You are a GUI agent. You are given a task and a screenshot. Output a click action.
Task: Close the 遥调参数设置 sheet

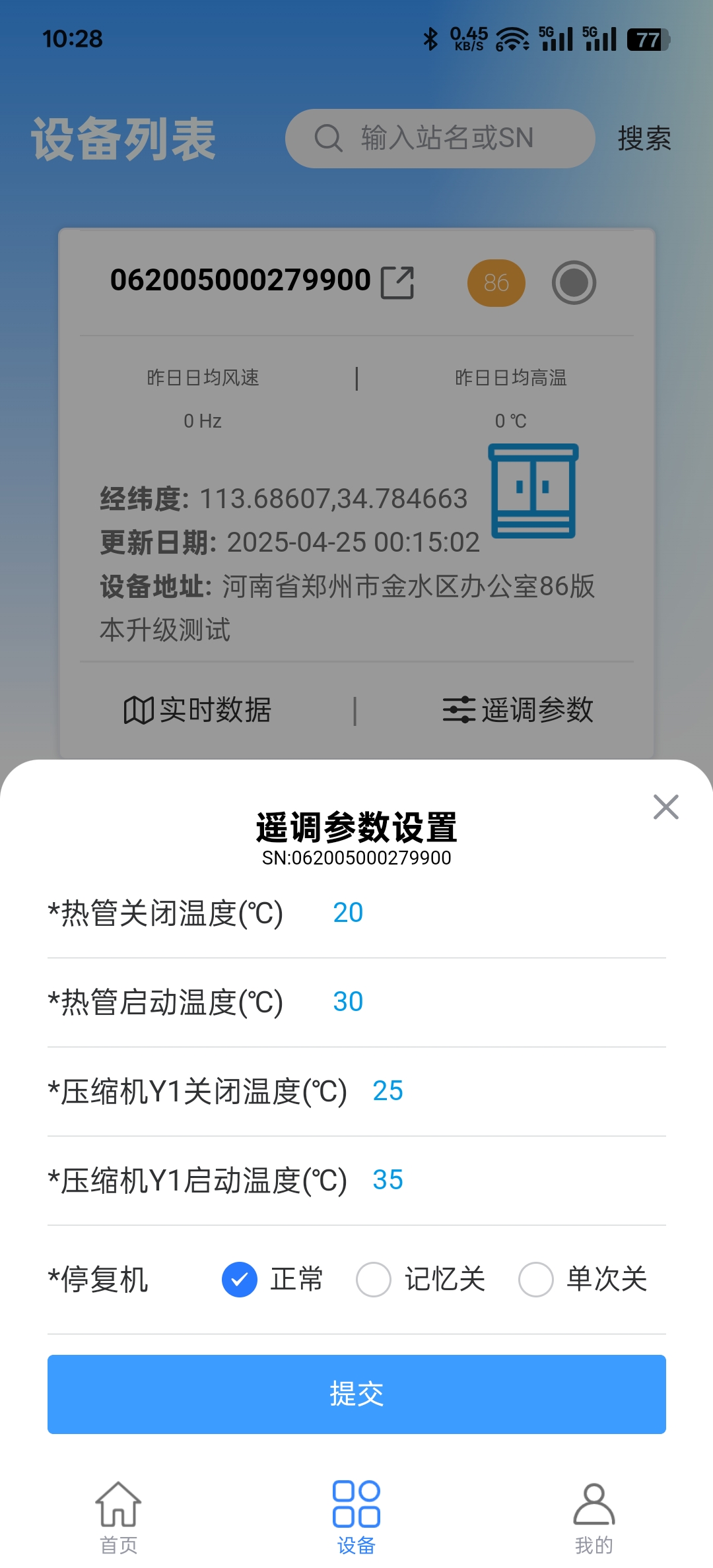pos(665,806)
